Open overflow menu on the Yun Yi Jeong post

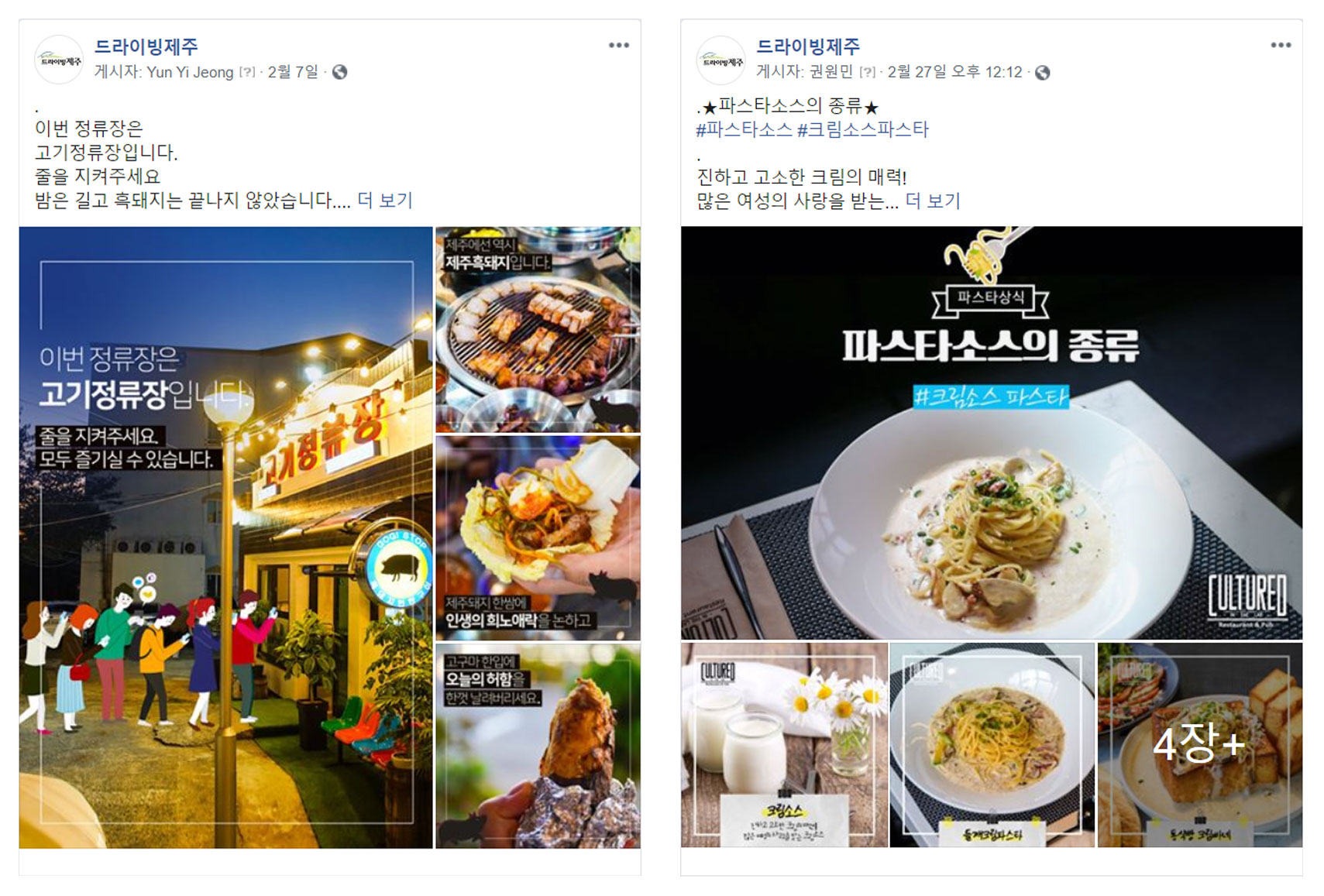pyautogui.click(x=618, y=46)
